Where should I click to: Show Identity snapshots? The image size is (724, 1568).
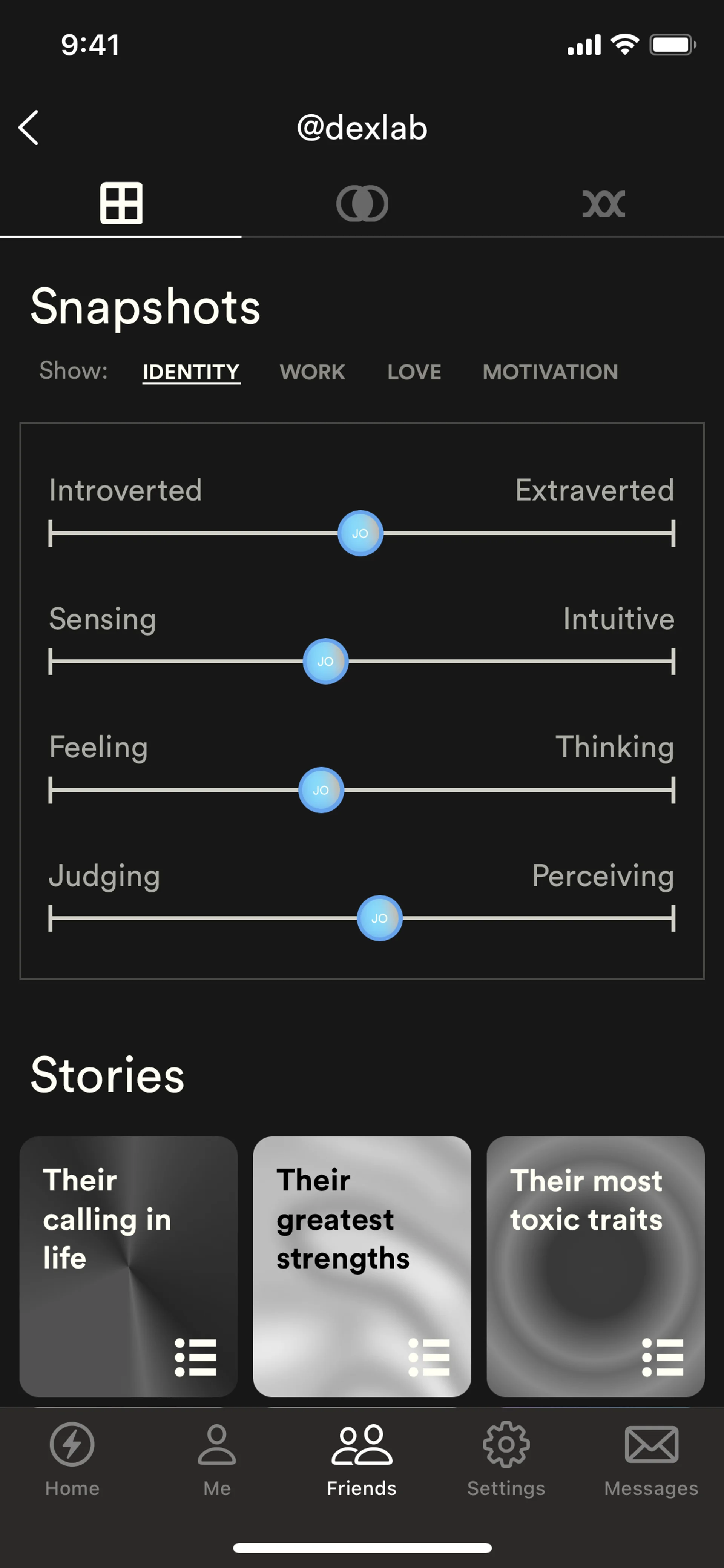click(x=191, y=372)
